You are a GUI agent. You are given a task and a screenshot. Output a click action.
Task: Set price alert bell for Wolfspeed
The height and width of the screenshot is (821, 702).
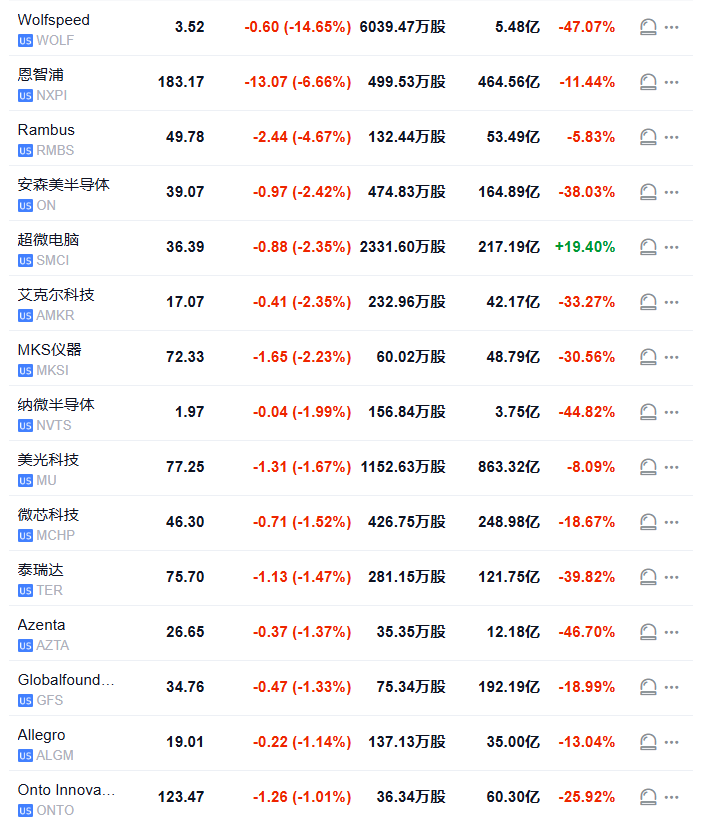point(648,27)
